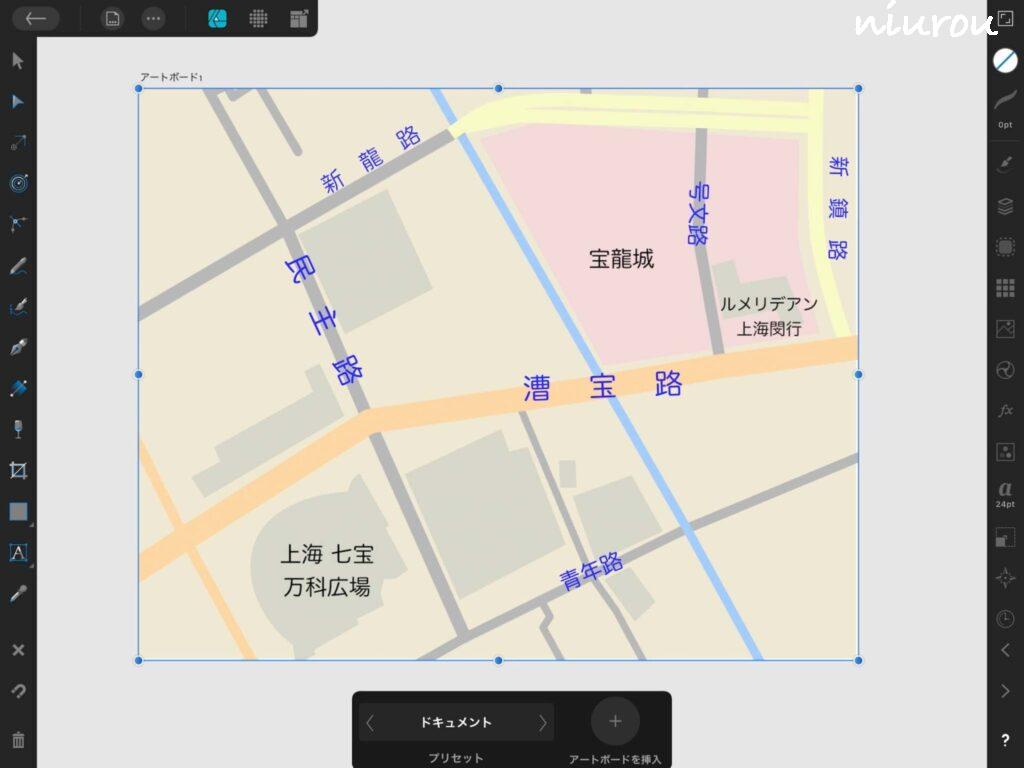Activate the Text tool
1024x768 pixels.
coord(18,552)
